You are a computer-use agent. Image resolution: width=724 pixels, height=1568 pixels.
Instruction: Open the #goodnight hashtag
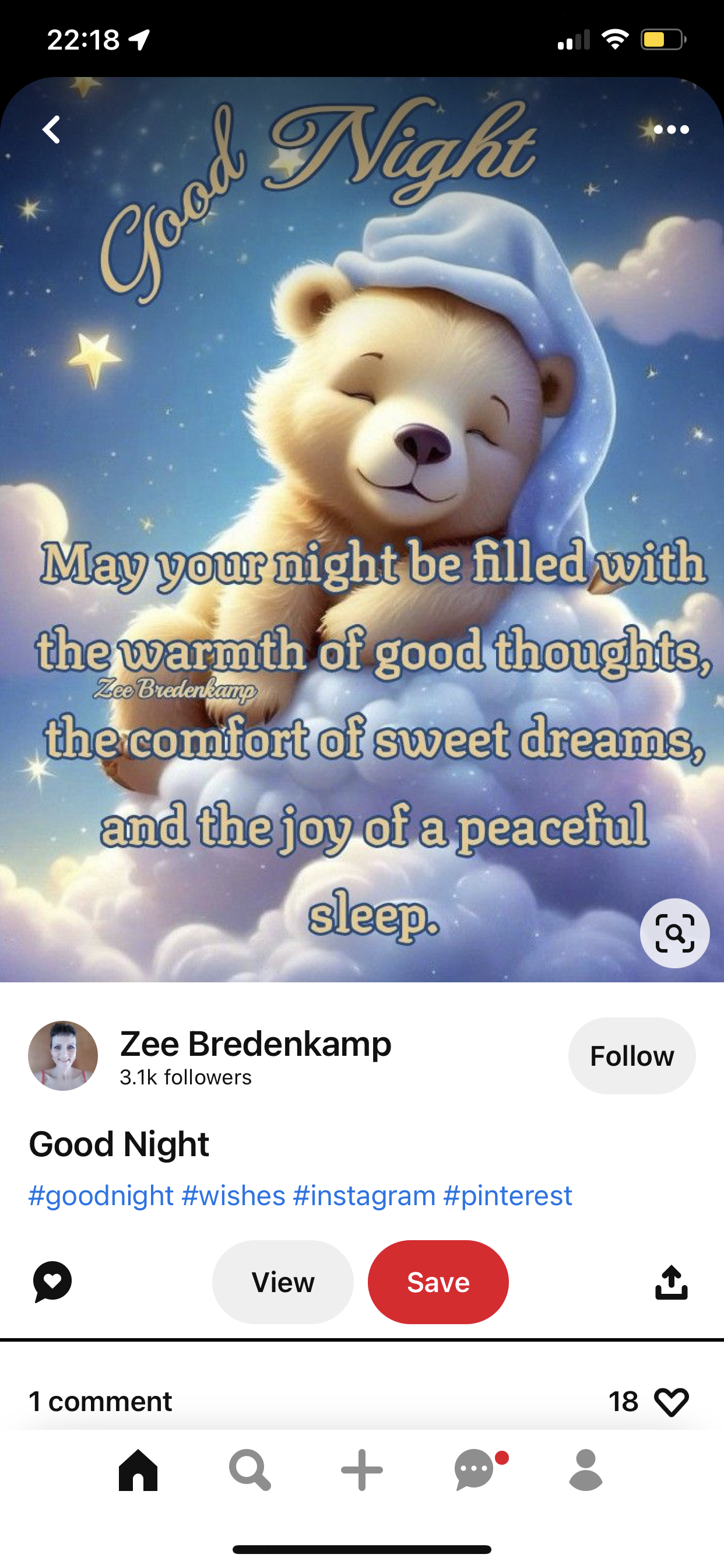[x=101, y=1195]
